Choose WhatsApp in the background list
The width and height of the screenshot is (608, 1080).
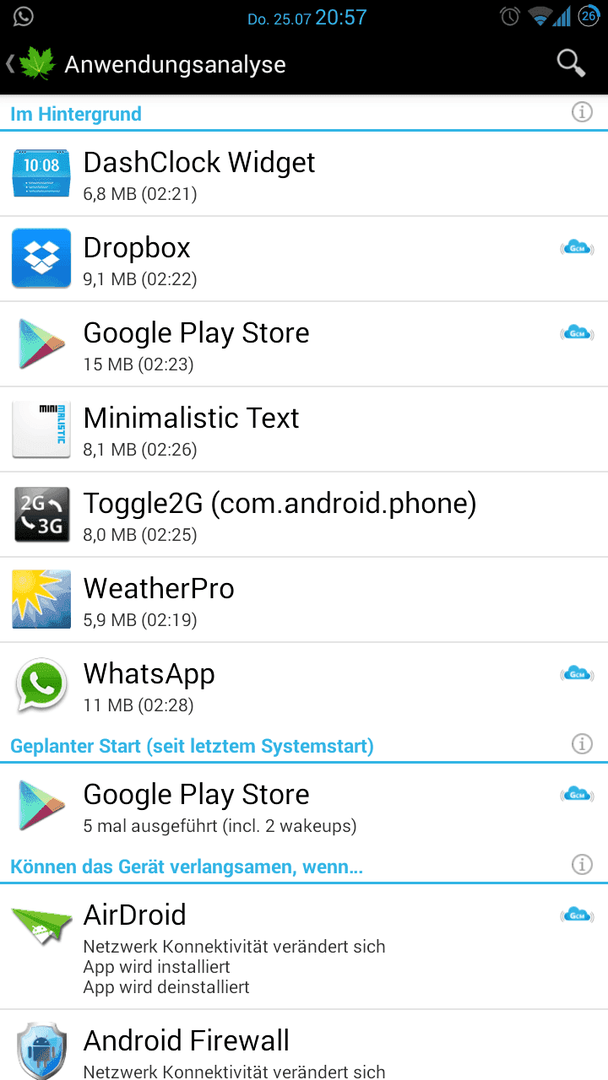(304, 686)
